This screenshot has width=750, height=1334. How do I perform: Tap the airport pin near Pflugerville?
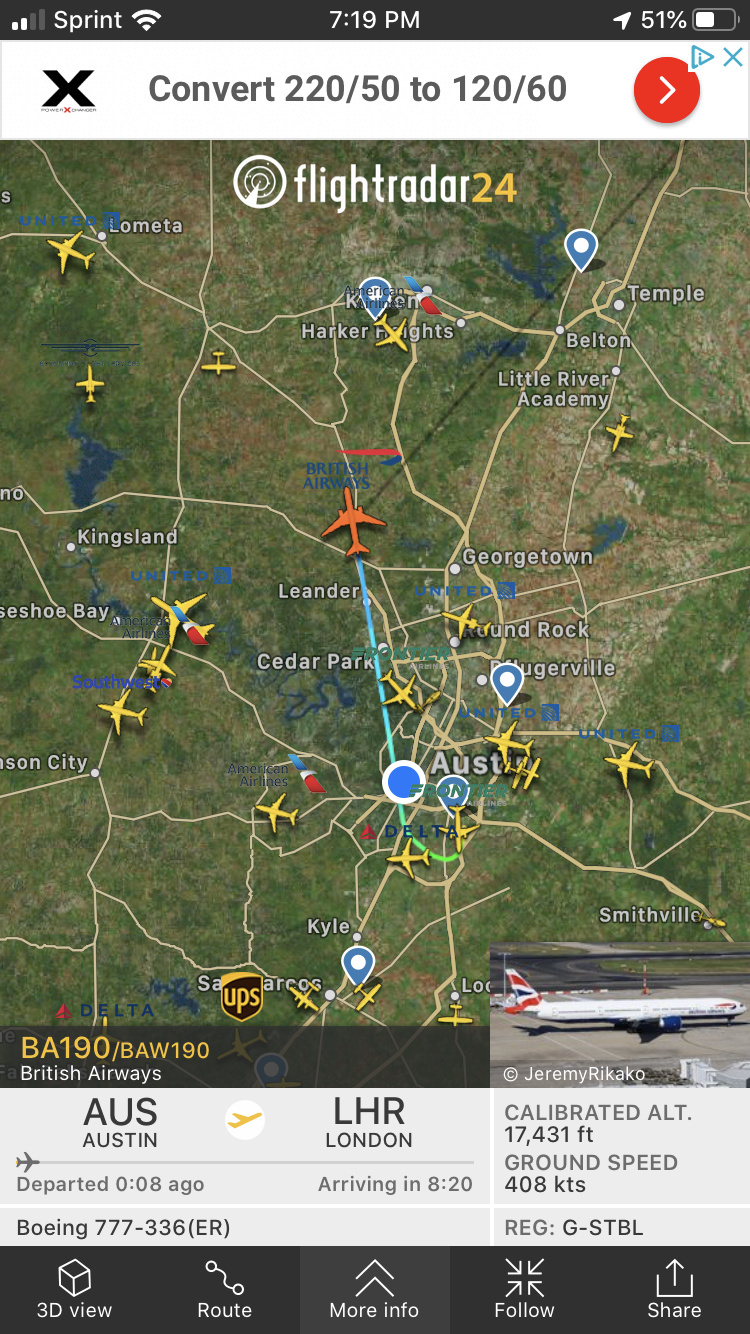click(x=507, y=680)
